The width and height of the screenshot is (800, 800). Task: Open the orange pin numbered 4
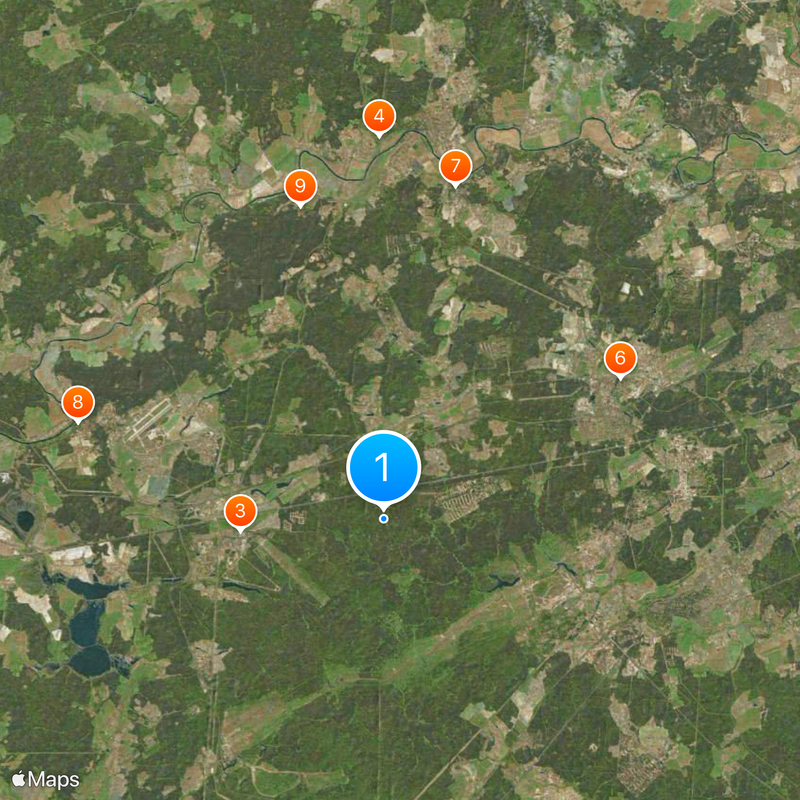point(378,117)
